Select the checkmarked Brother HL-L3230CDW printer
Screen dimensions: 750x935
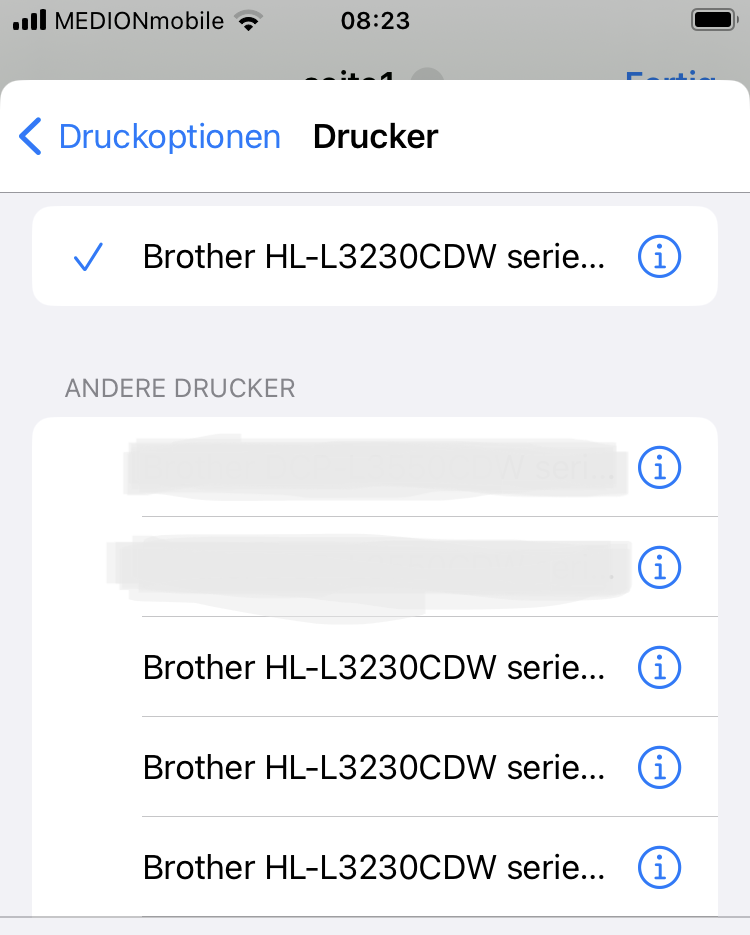372,258
